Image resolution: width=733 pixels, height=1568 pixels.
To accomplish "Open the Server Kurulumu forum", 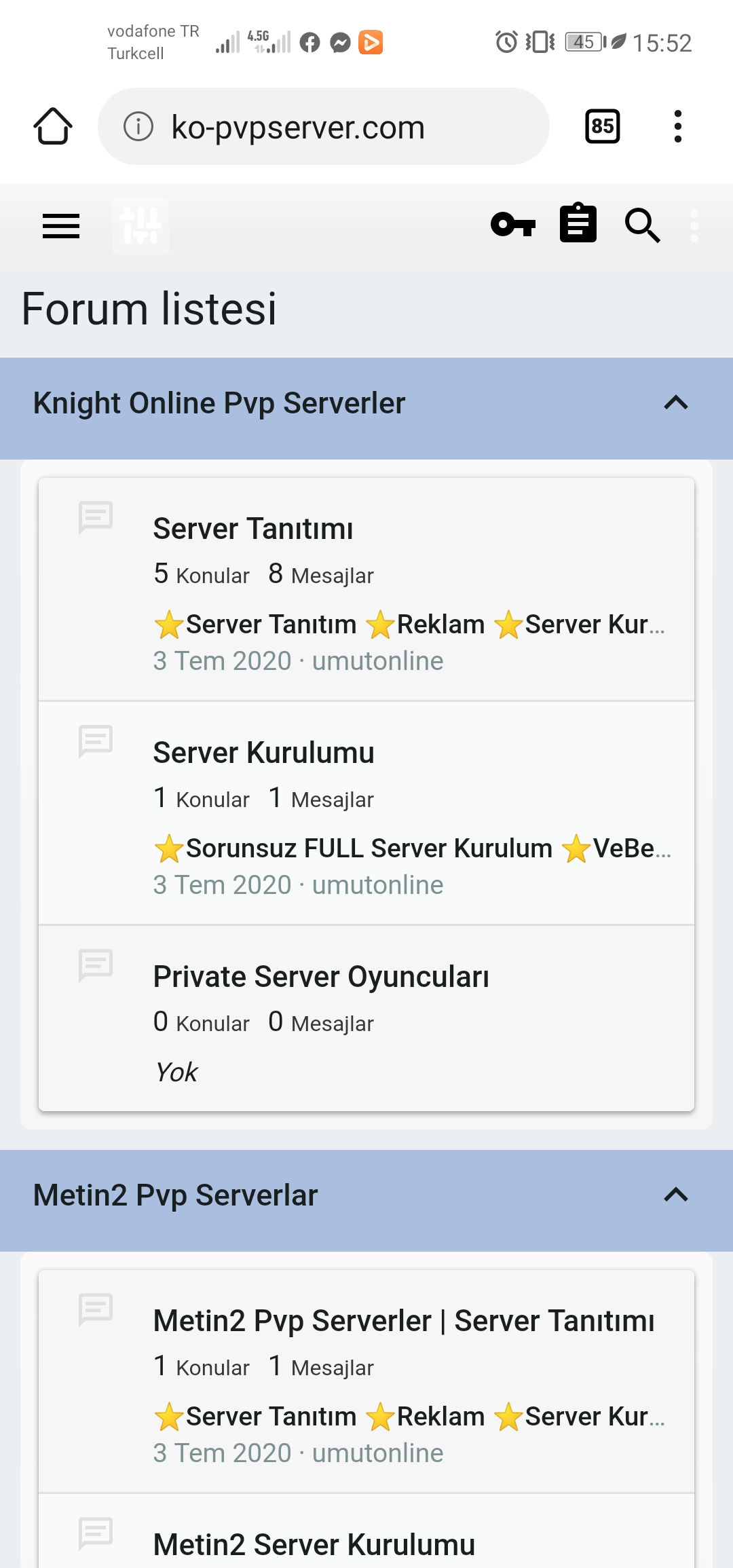I will click(x=263, y=753).
